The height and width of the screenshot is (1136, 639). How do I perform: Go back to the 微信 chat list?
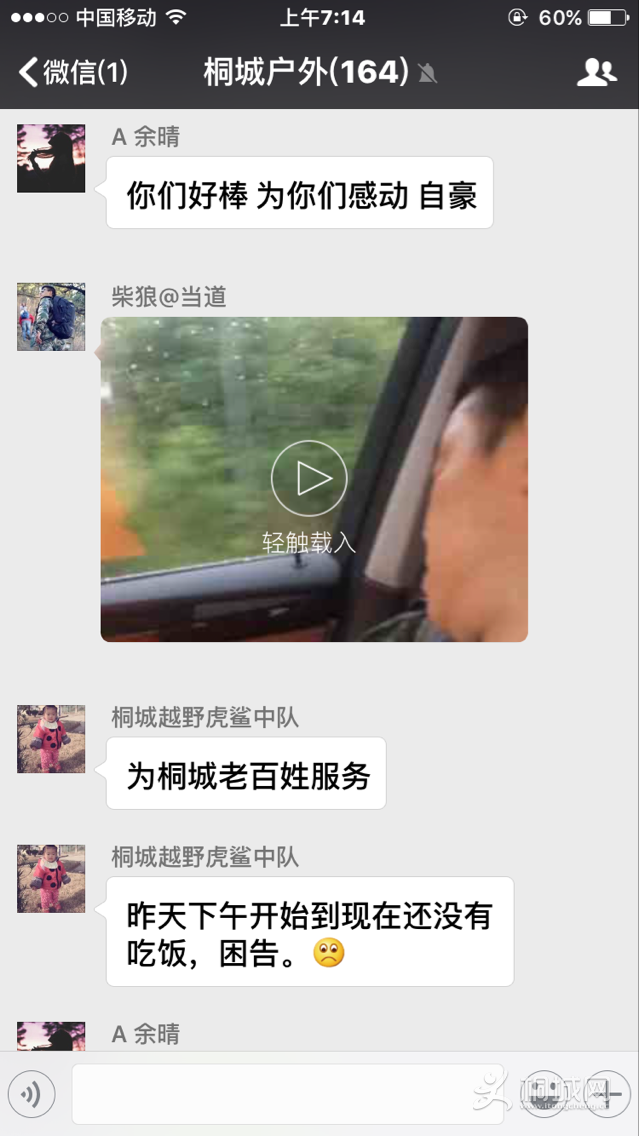pyautogui.click(x=70, y=72)
